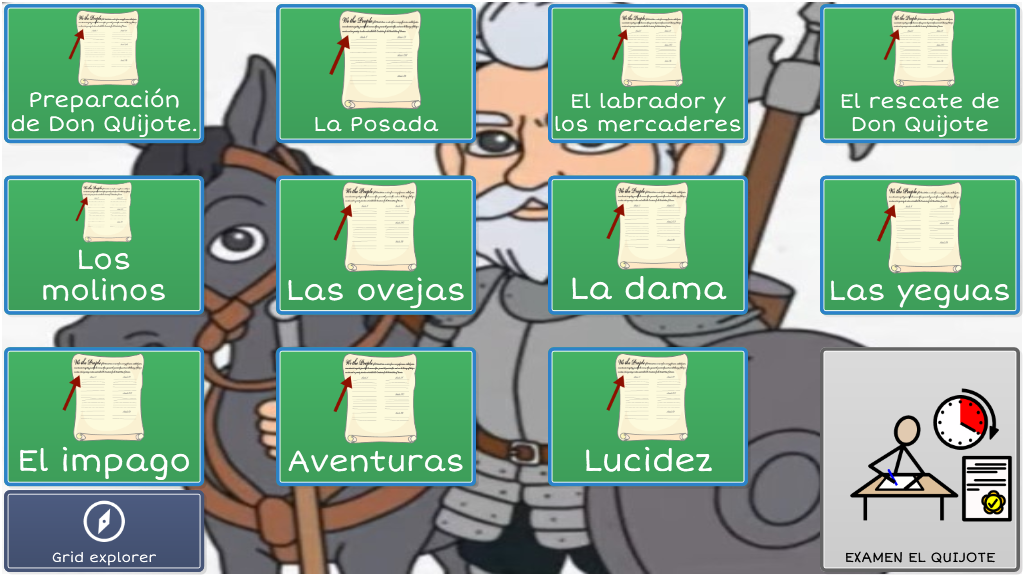Viewport: 1024px width, 576px height.
Task: Open the Los molinos tile
Action: [x=104, y=245]
